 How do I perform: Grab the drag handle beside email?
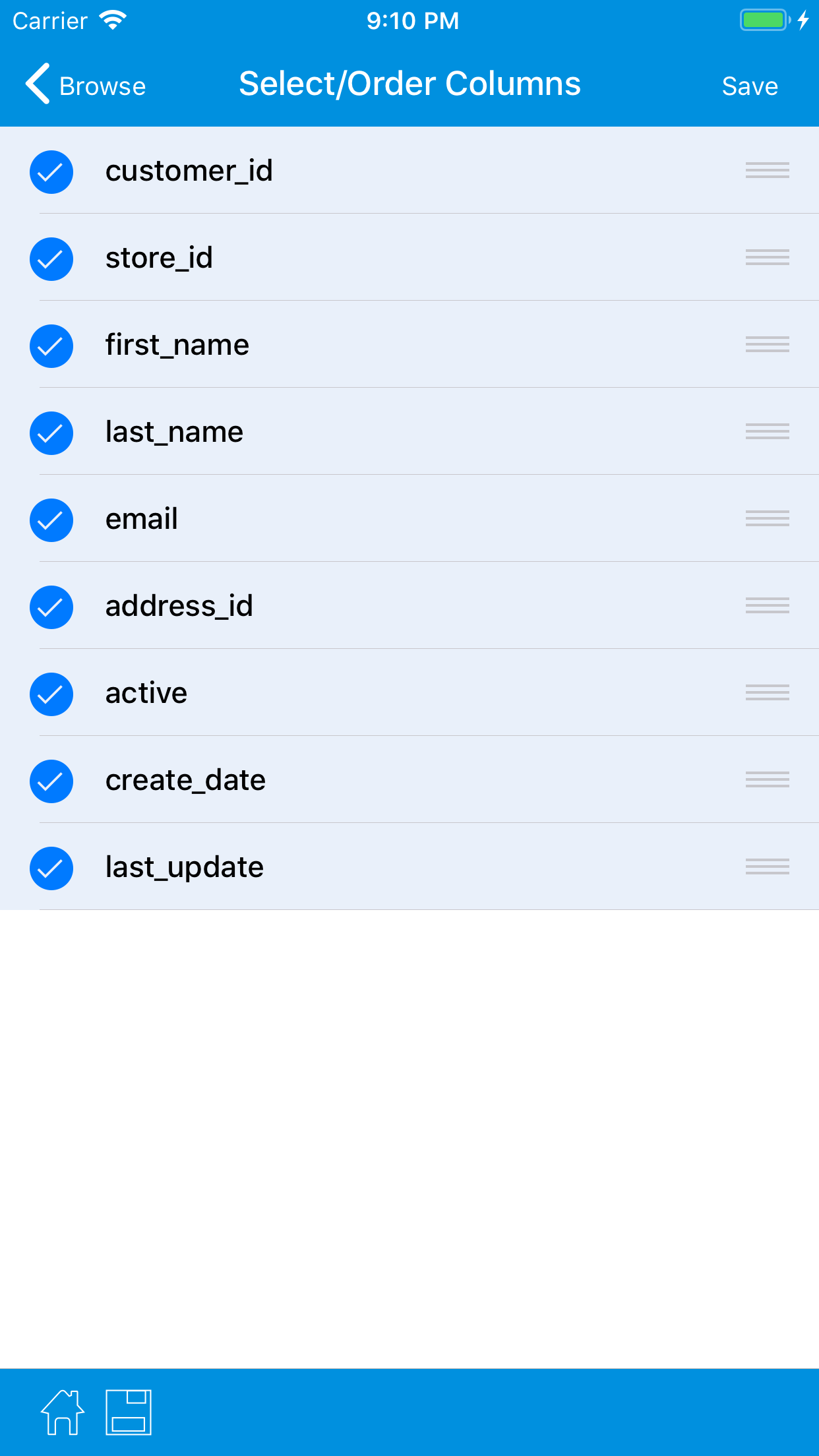click(x=767, y=520)
